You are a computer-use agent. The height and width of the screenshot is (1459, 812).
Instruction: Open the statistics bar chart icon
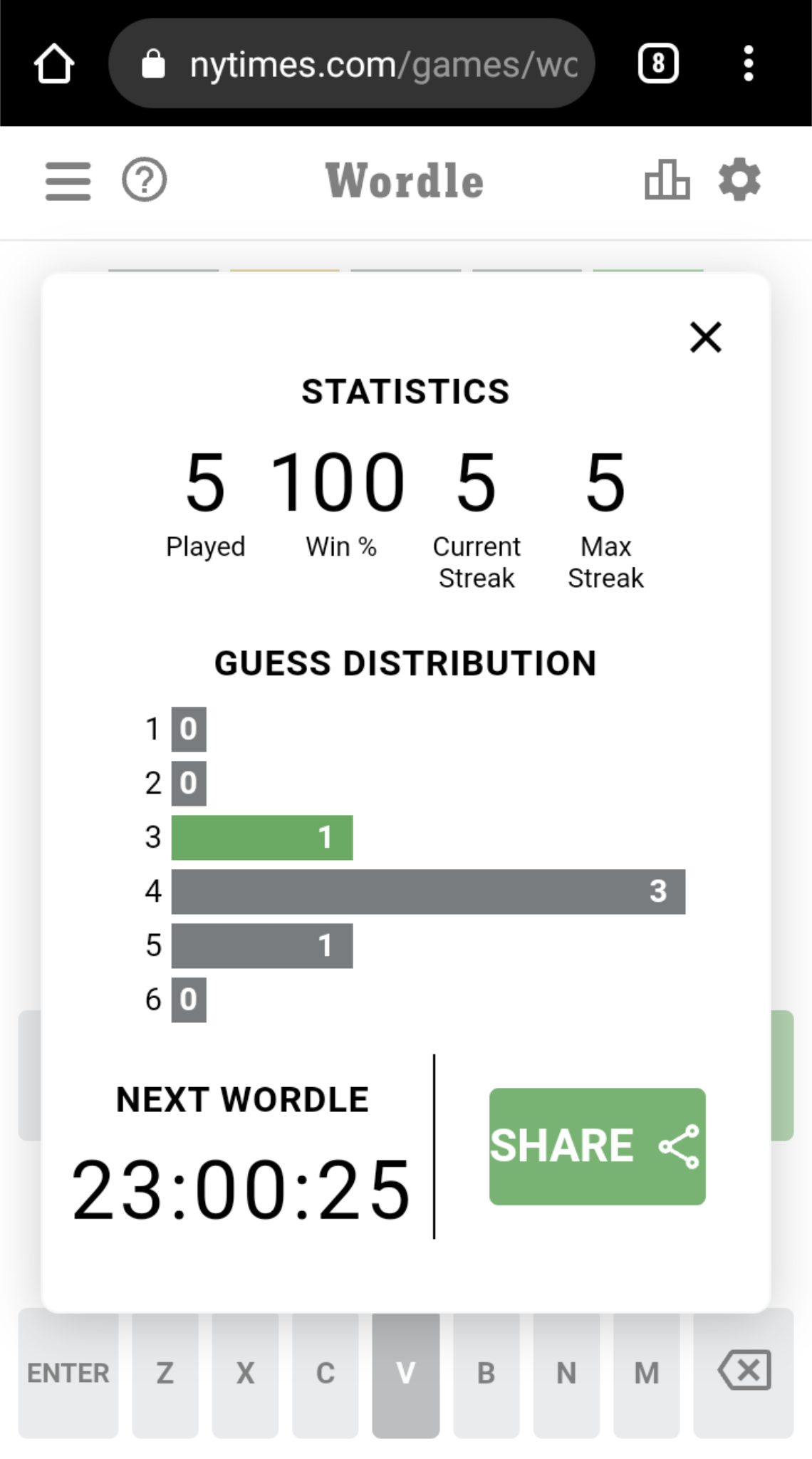coord(667,180)
